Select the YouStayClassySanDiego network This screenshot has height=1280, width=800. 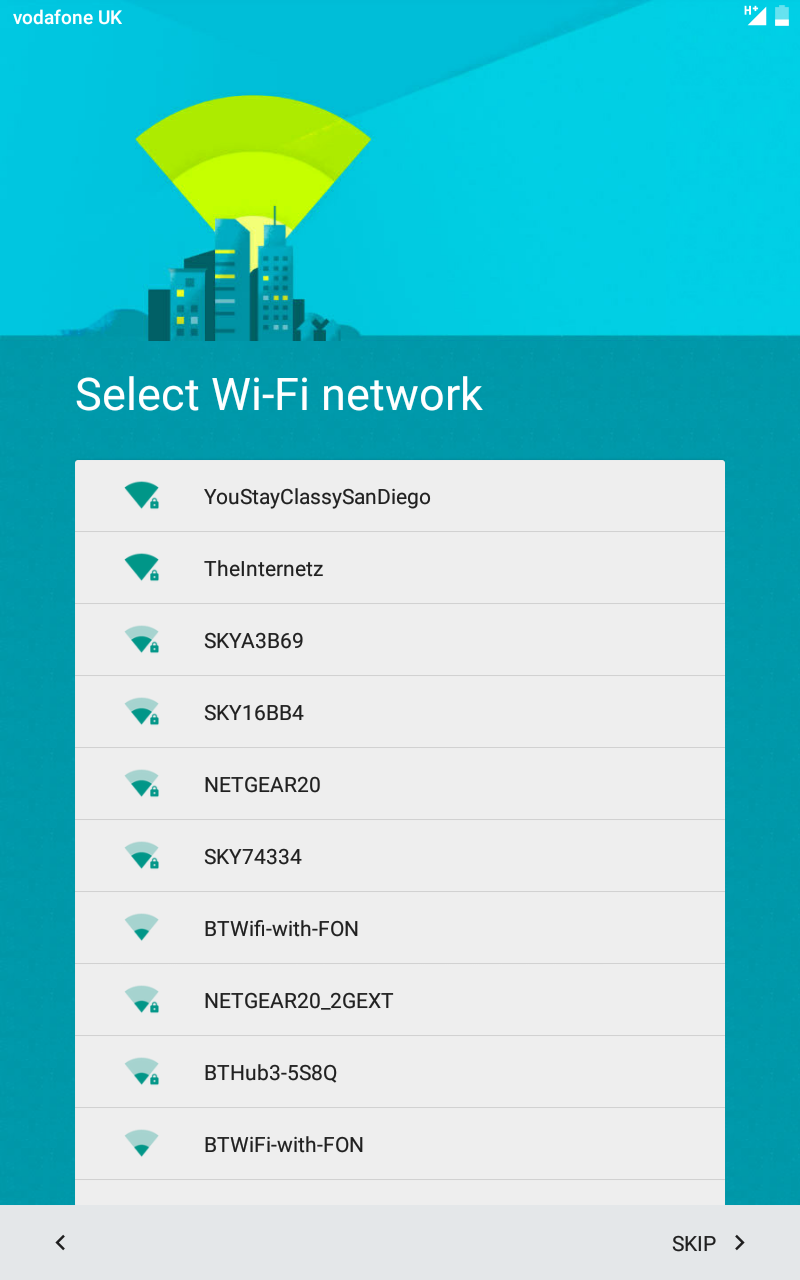[x=400, y=496]
